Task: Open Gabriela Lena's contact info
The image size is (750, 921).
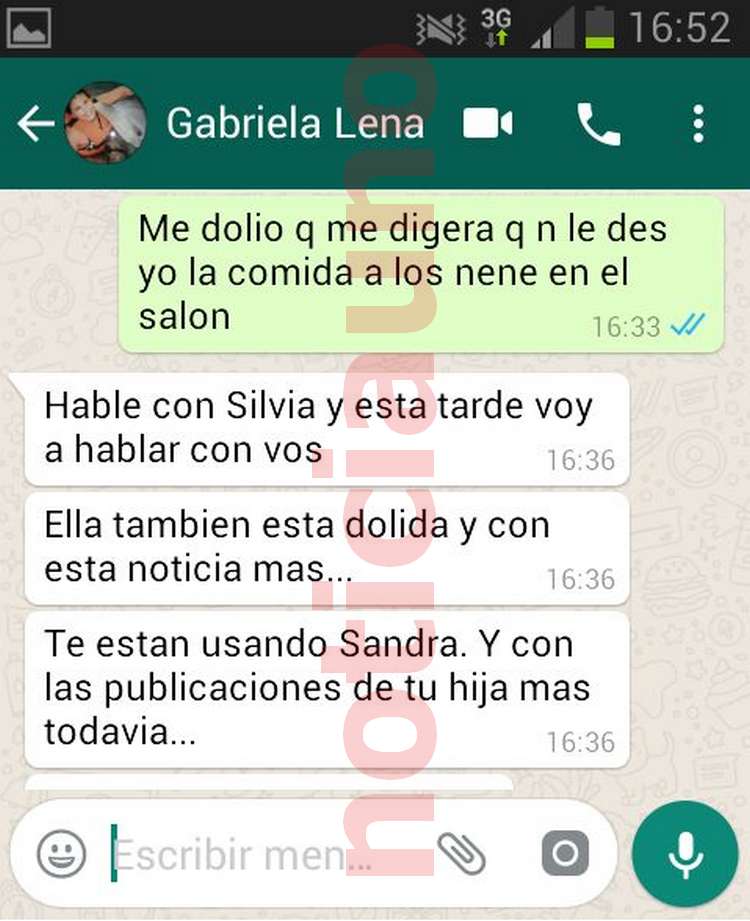Action: tap(294, 124)
